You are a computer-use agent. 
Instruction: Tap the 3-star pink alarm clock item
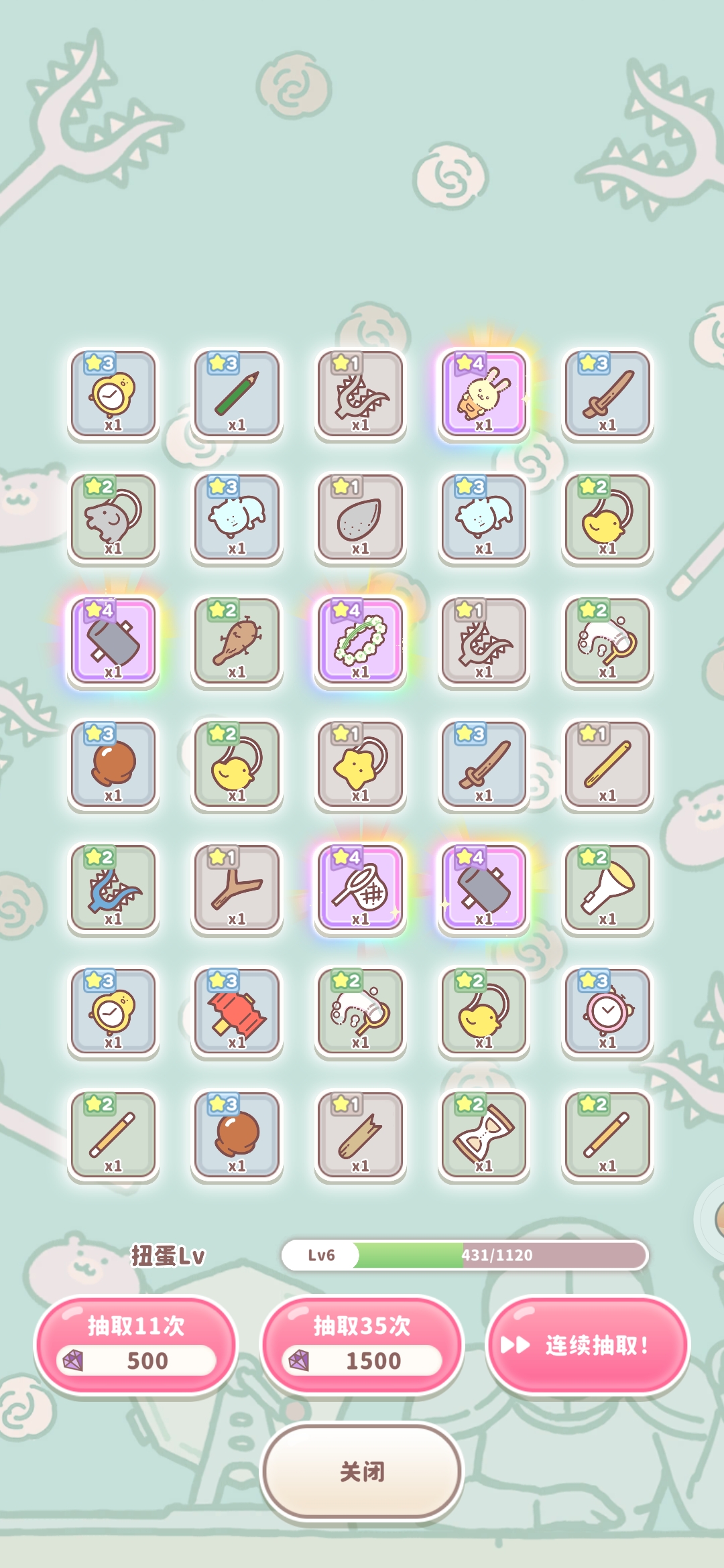click(607, 1012)
